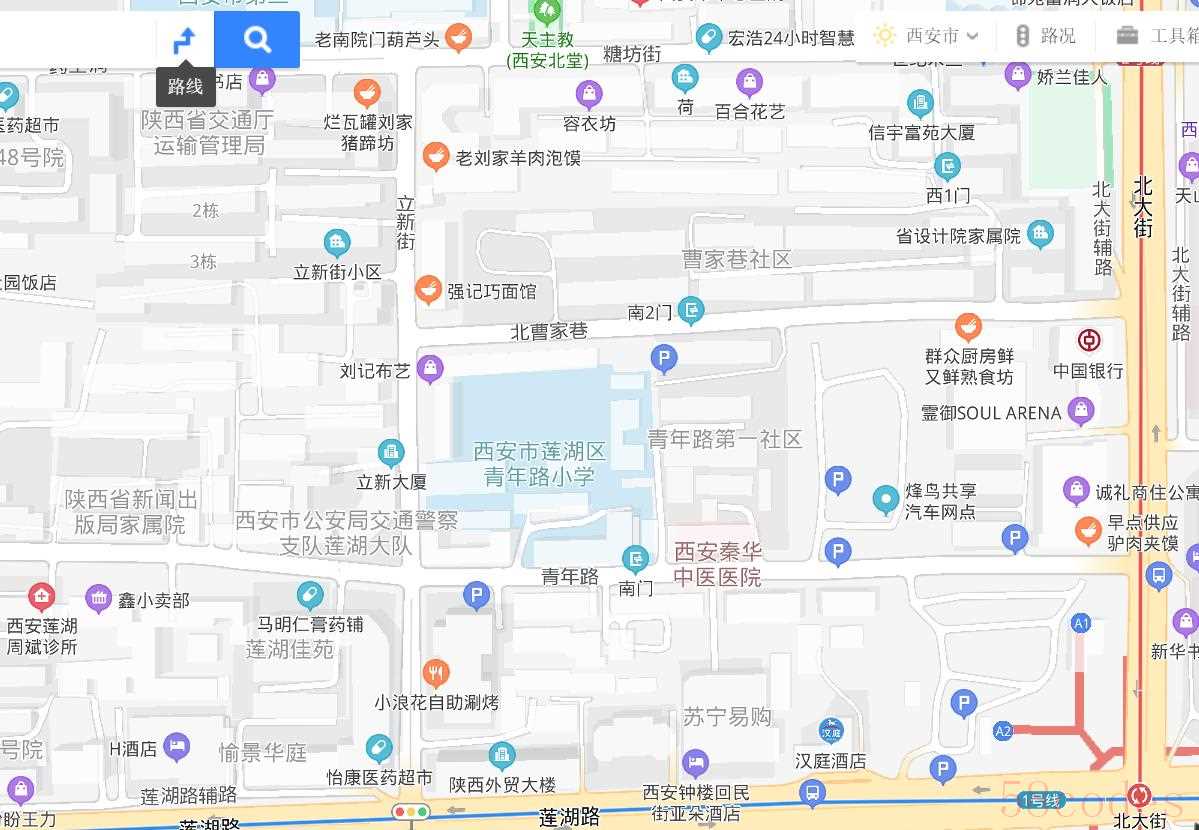This screenshot has height=830, width=1199.
Task: Open the 陕西外贸大楼 building marker
Action: pyautogui.click(x=502, y=755)
